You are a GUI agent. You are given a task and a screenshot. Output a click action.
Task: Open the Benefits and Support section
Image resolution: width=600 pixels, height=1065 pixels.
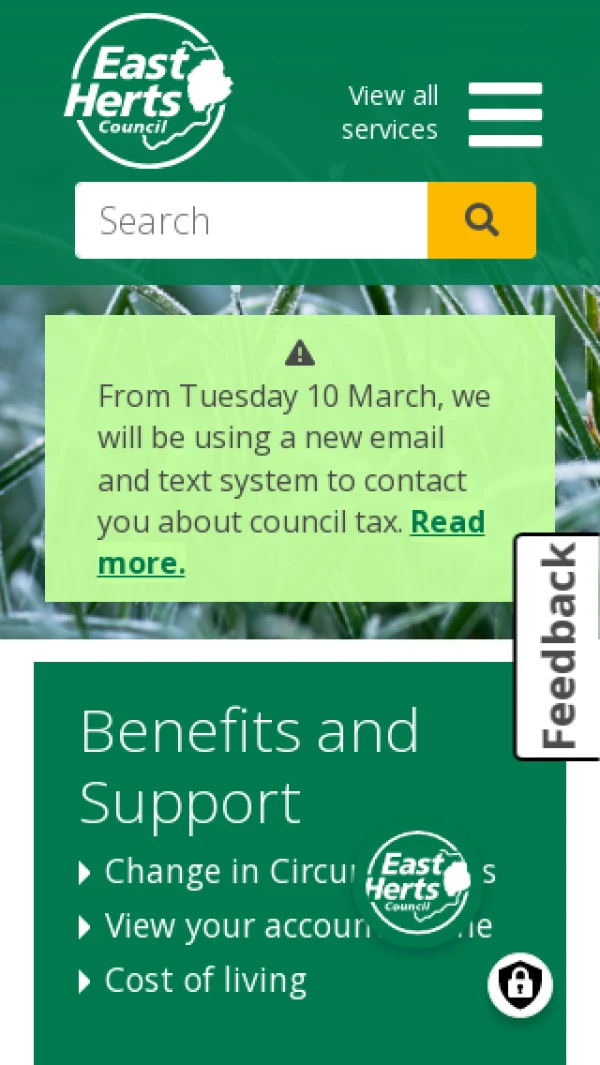click(250, 765)
